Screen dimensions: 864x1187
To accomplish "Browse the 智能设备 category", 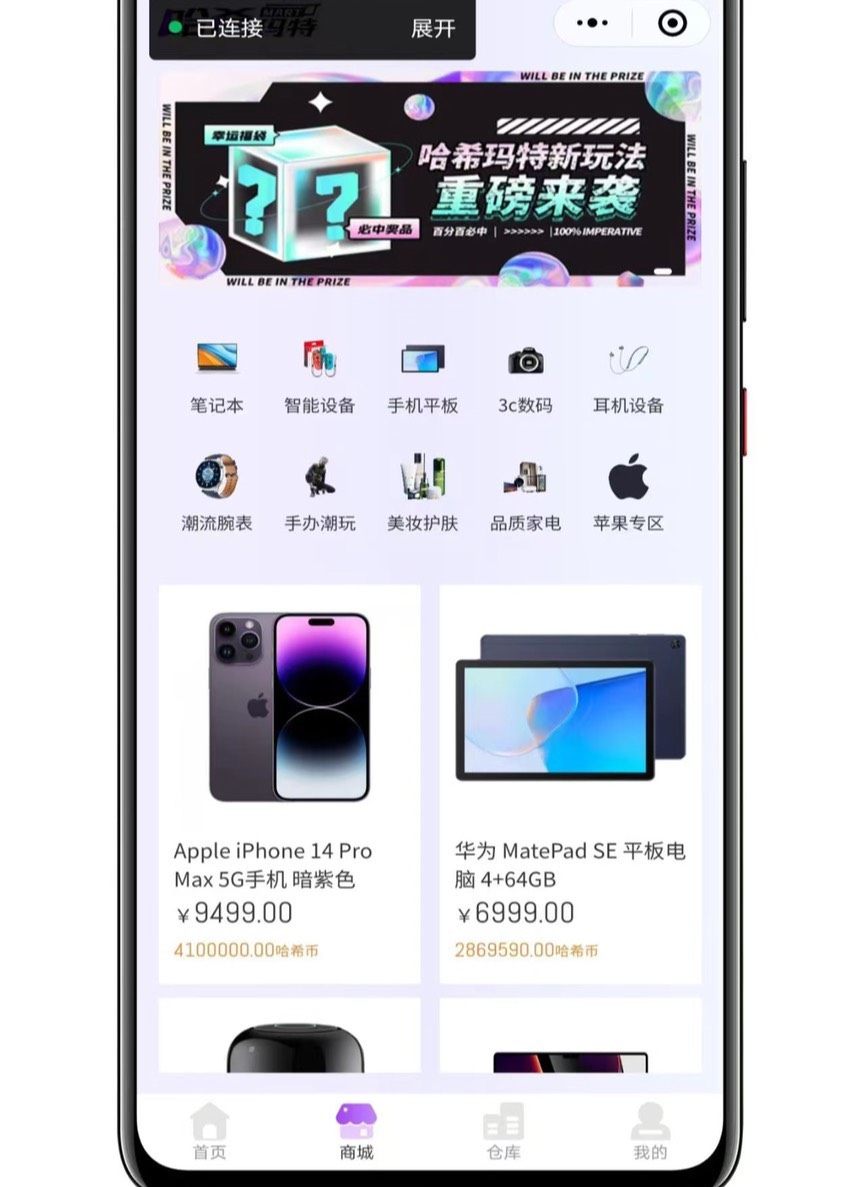I will coord(319,377).
